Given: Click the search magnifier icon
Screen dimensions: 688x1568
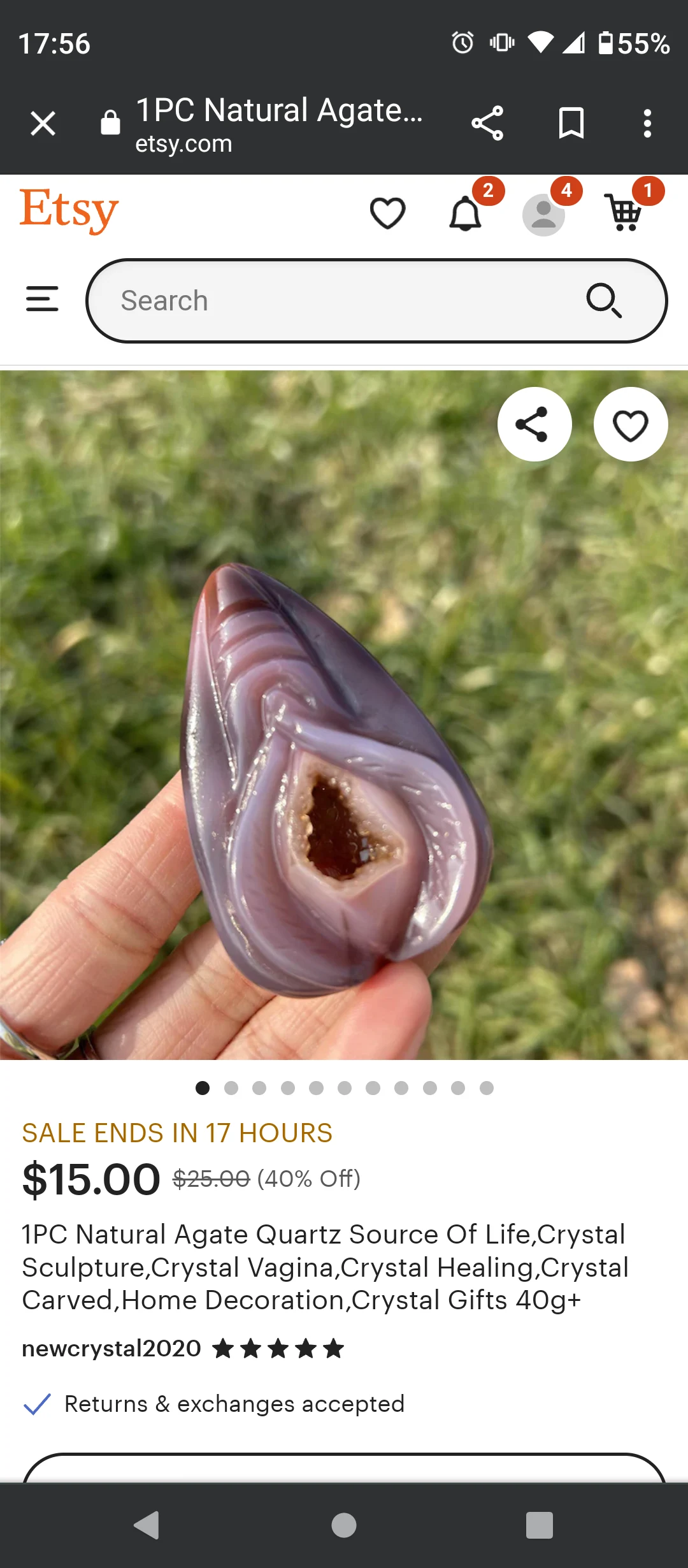Looking at the screenshot, I should click(x=605, y=300).
